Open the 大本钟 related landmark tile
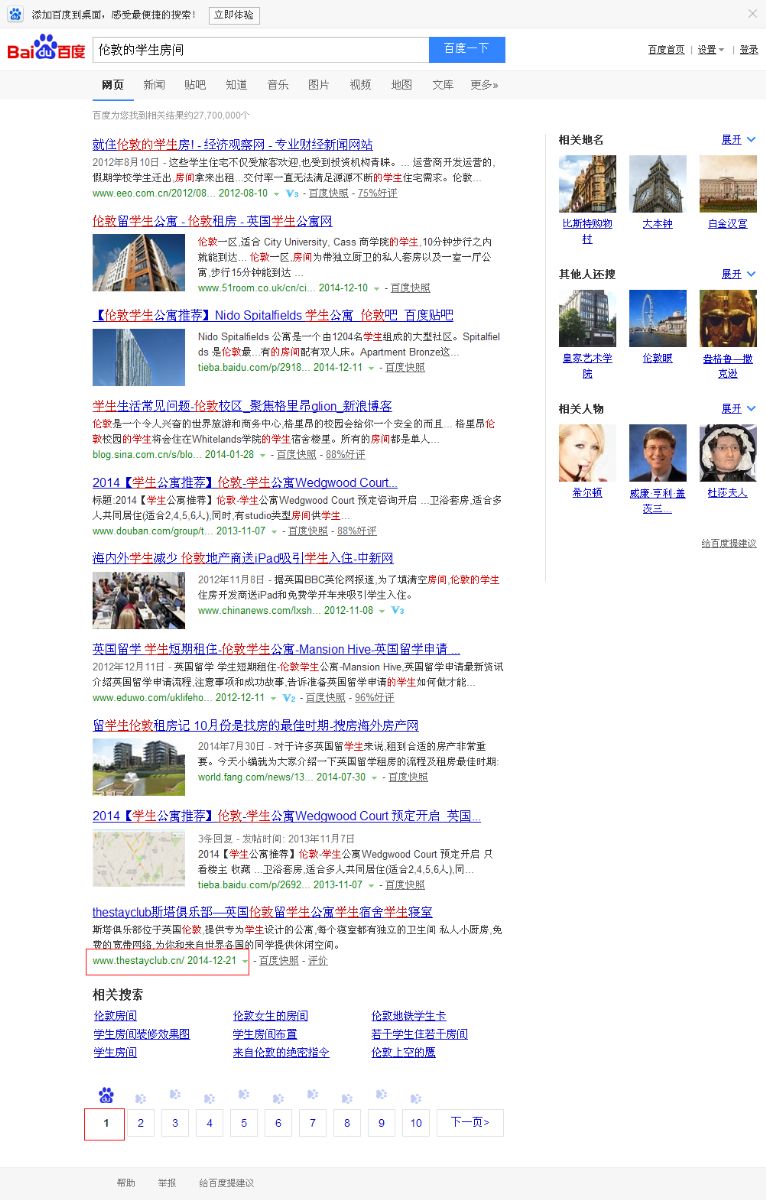The height and width of the screenshot is (1200, 766). pyautogui.click(x=657, y=192)
